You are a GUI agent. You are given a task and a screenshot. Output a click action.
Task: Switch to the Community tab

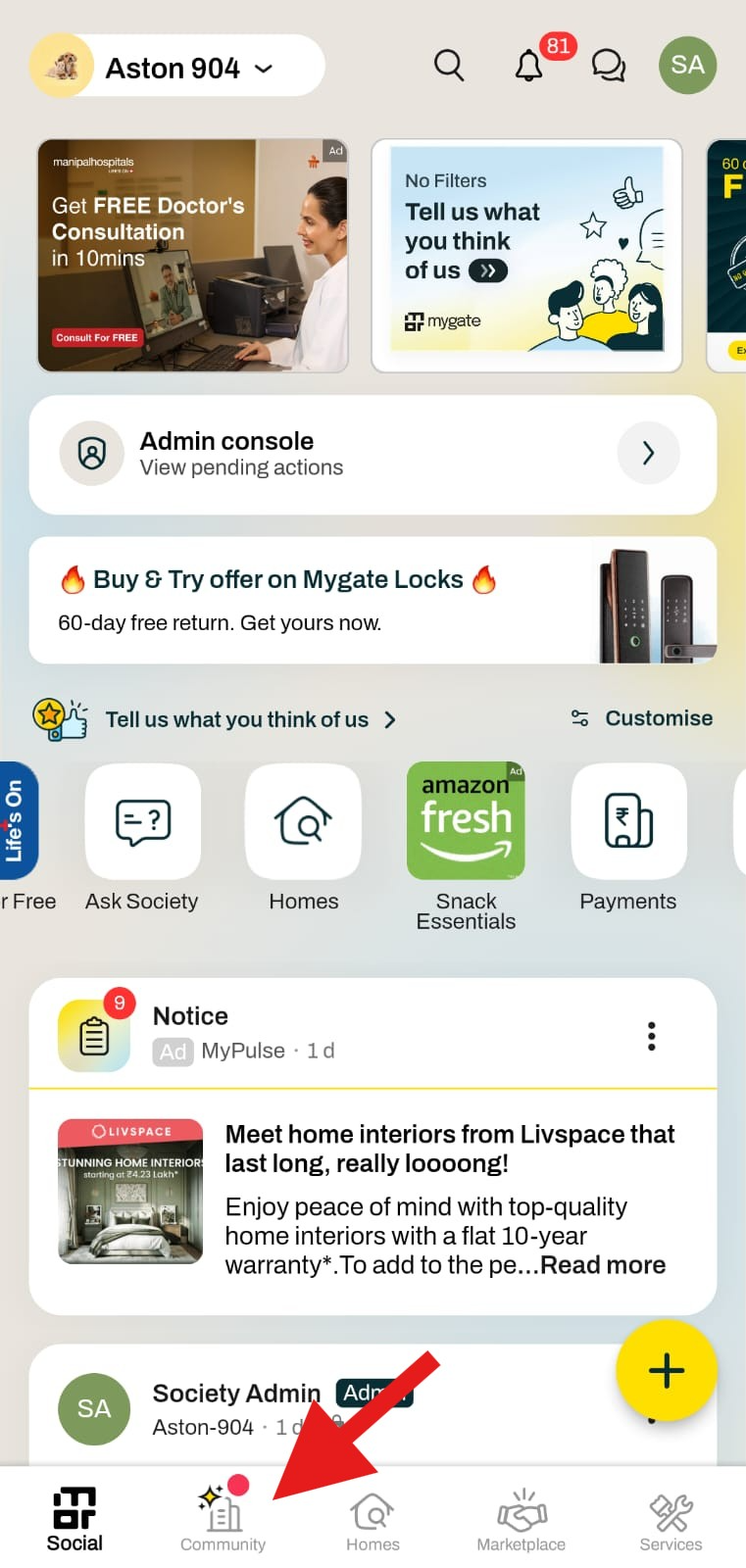coord(224,1519)
